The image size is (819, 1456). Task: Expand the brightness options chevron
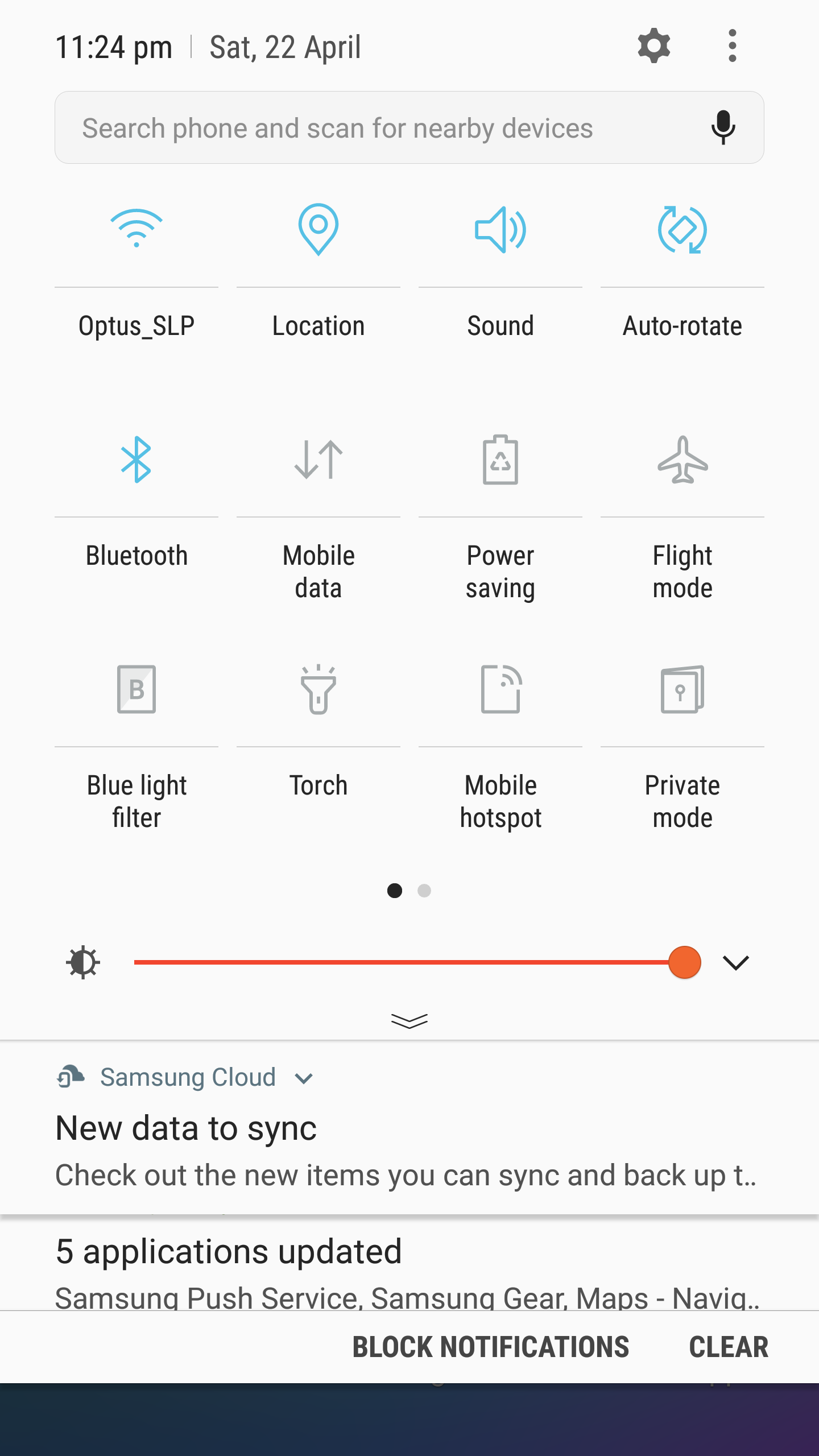tap(735, 962)
